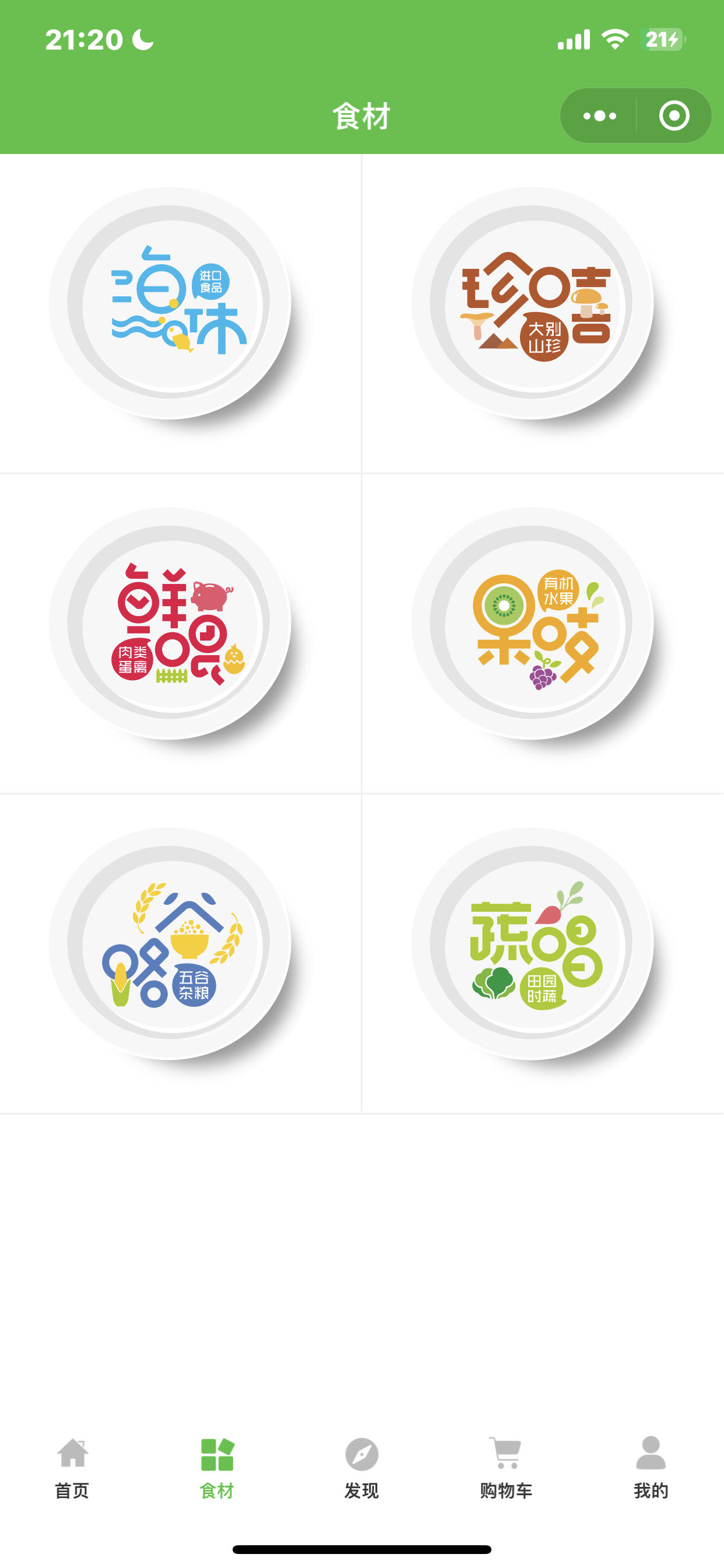724x1568 pixels.
Task: Open the 大别山珍 category plate
Action: [x=532, y=303]
